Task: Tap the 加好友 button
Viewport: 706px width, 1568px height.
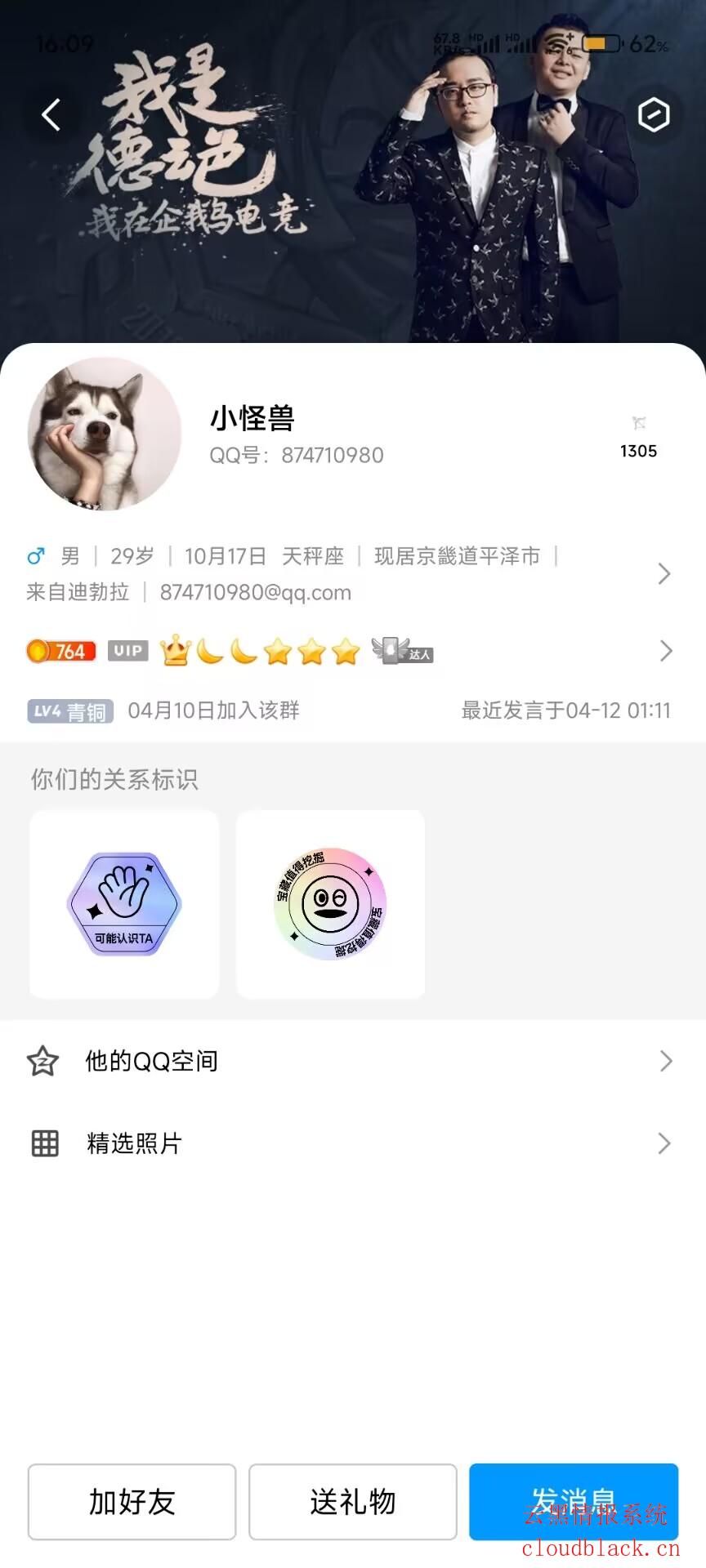Action: [x=132, y=1502]
